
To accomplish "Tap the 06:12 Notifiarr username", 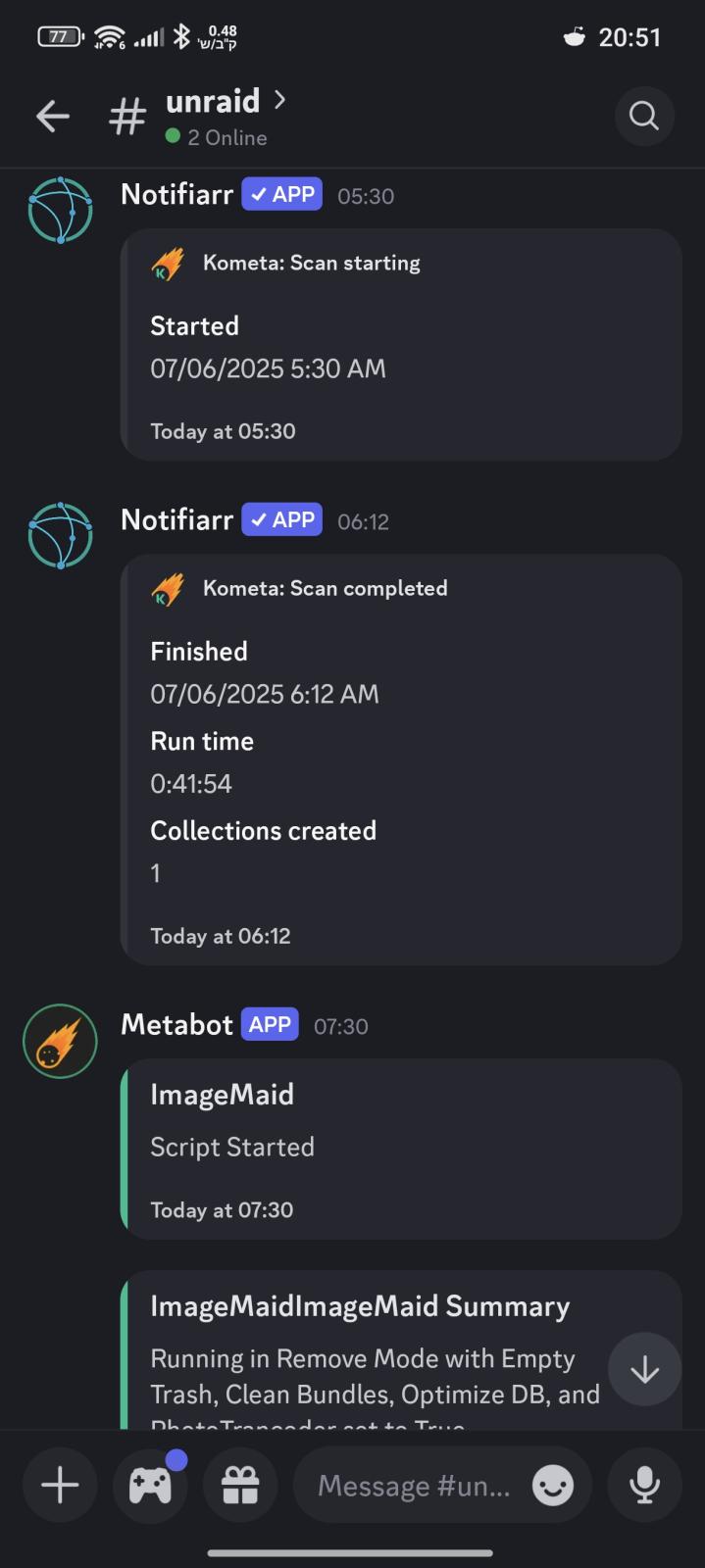I will click(176, 519).
